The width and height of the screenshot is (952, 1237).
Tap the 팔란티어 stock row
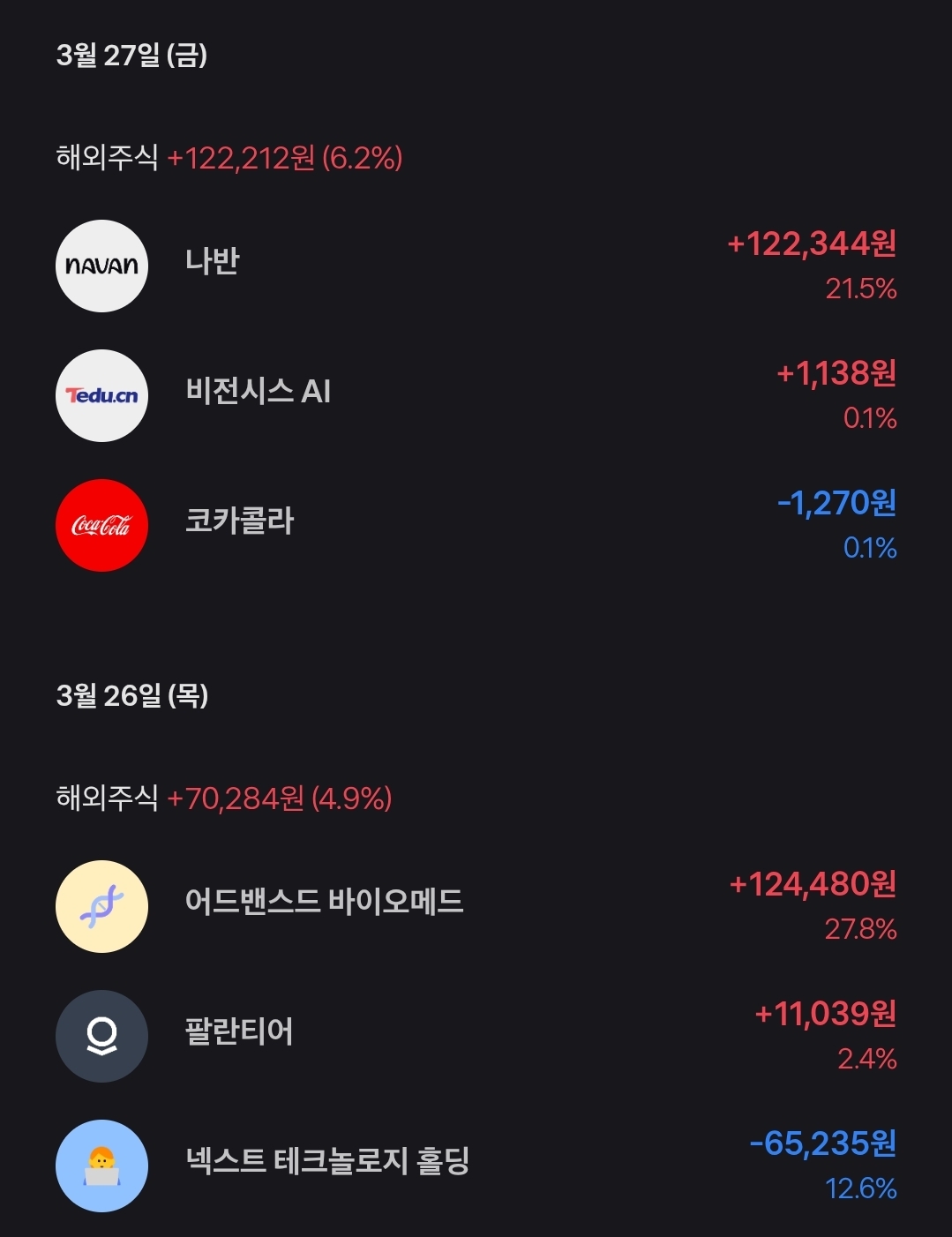coord(239,1033)
